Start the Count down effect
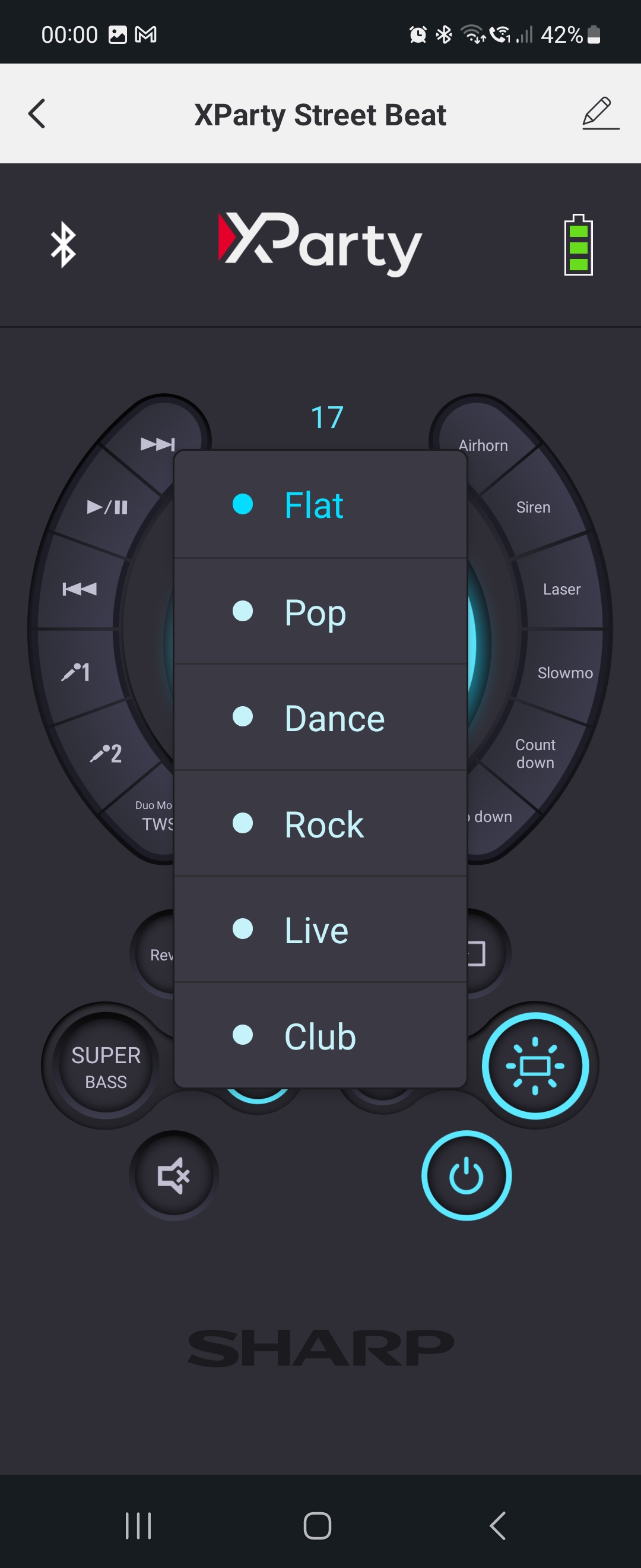641x1568 pixels. click(535, 754)
